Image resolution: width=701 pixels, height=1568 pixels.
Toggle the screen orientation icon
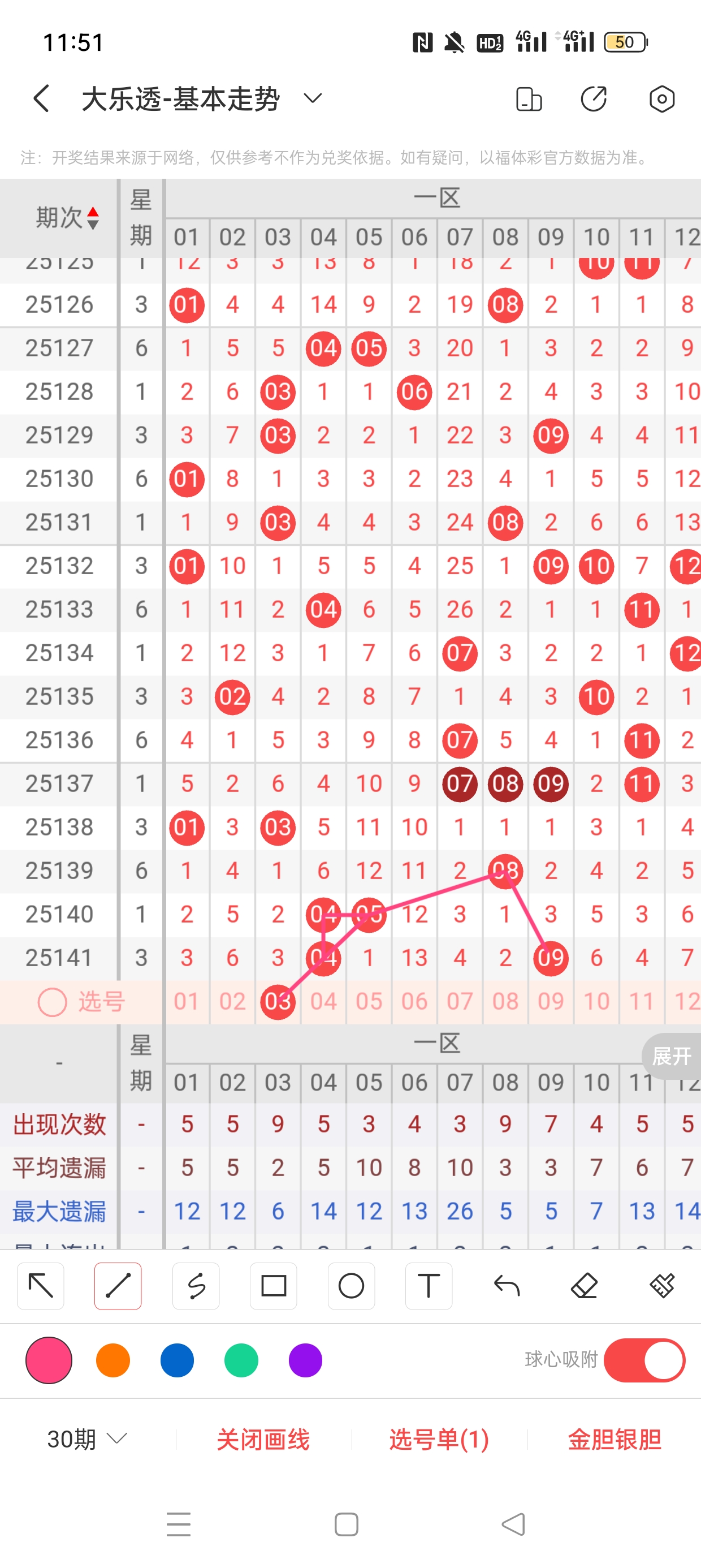click(x=528, y=98)
